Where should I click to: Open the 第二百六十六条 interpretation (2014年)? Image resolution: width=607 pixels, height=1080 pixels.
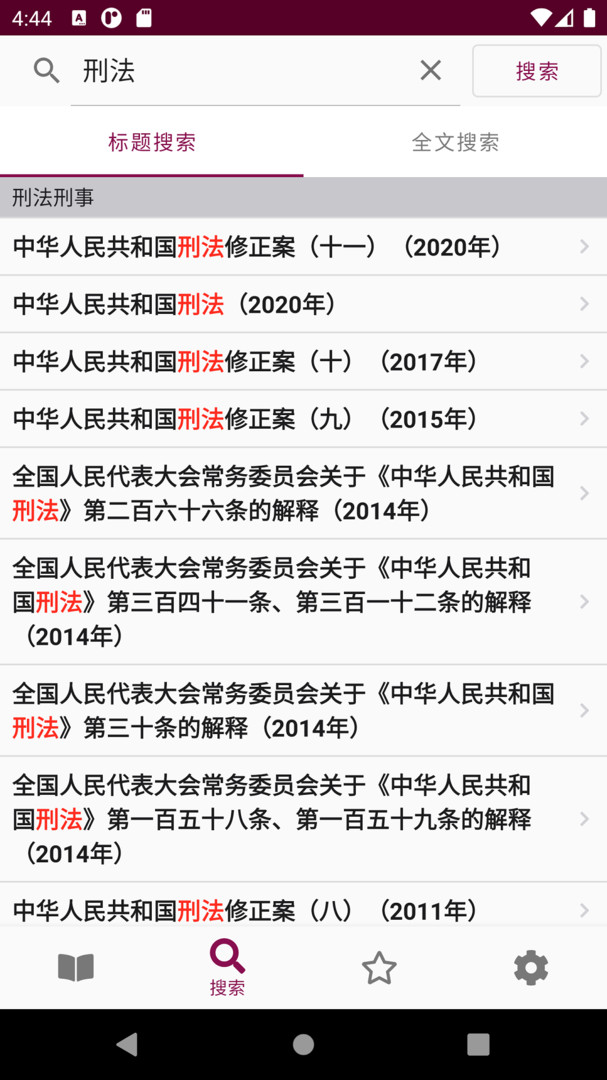290,493
